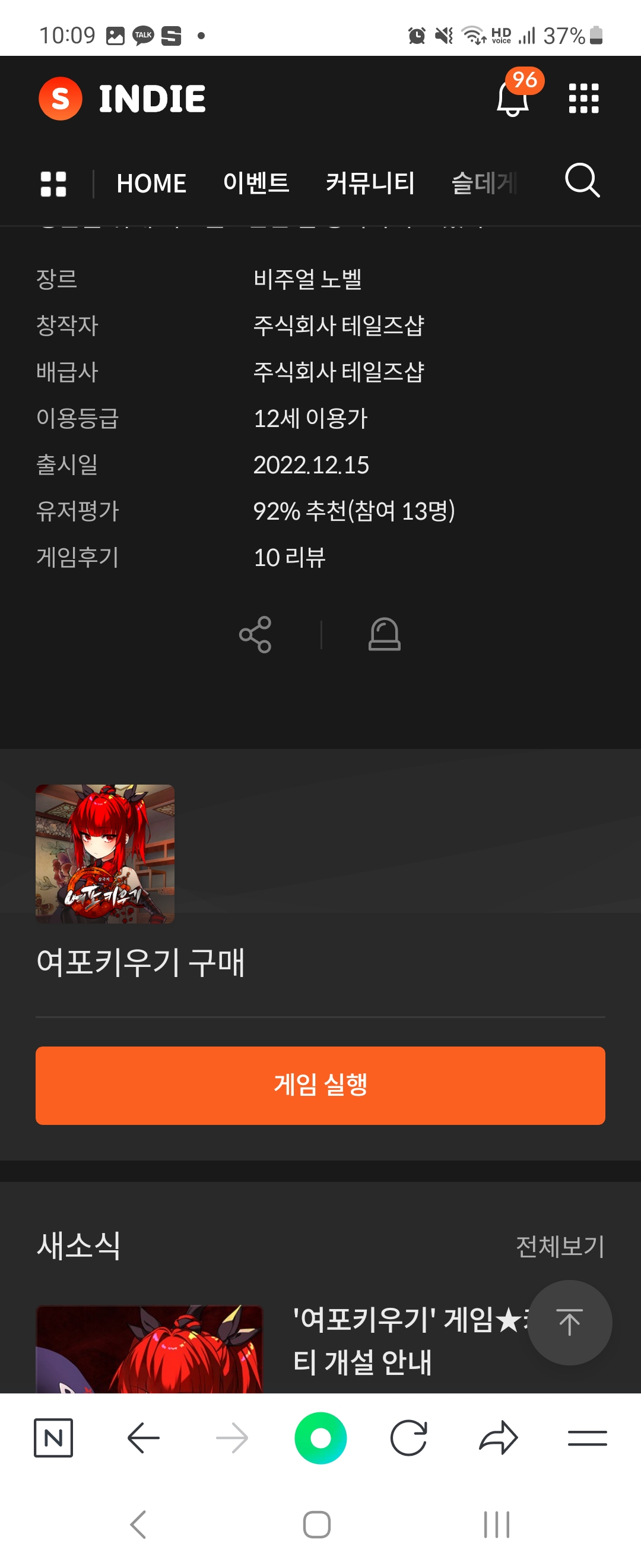Open the browser hamburger menu
Image resolution: width=641 pixels, height=1568 pixels.
[x=587, y=1439]
